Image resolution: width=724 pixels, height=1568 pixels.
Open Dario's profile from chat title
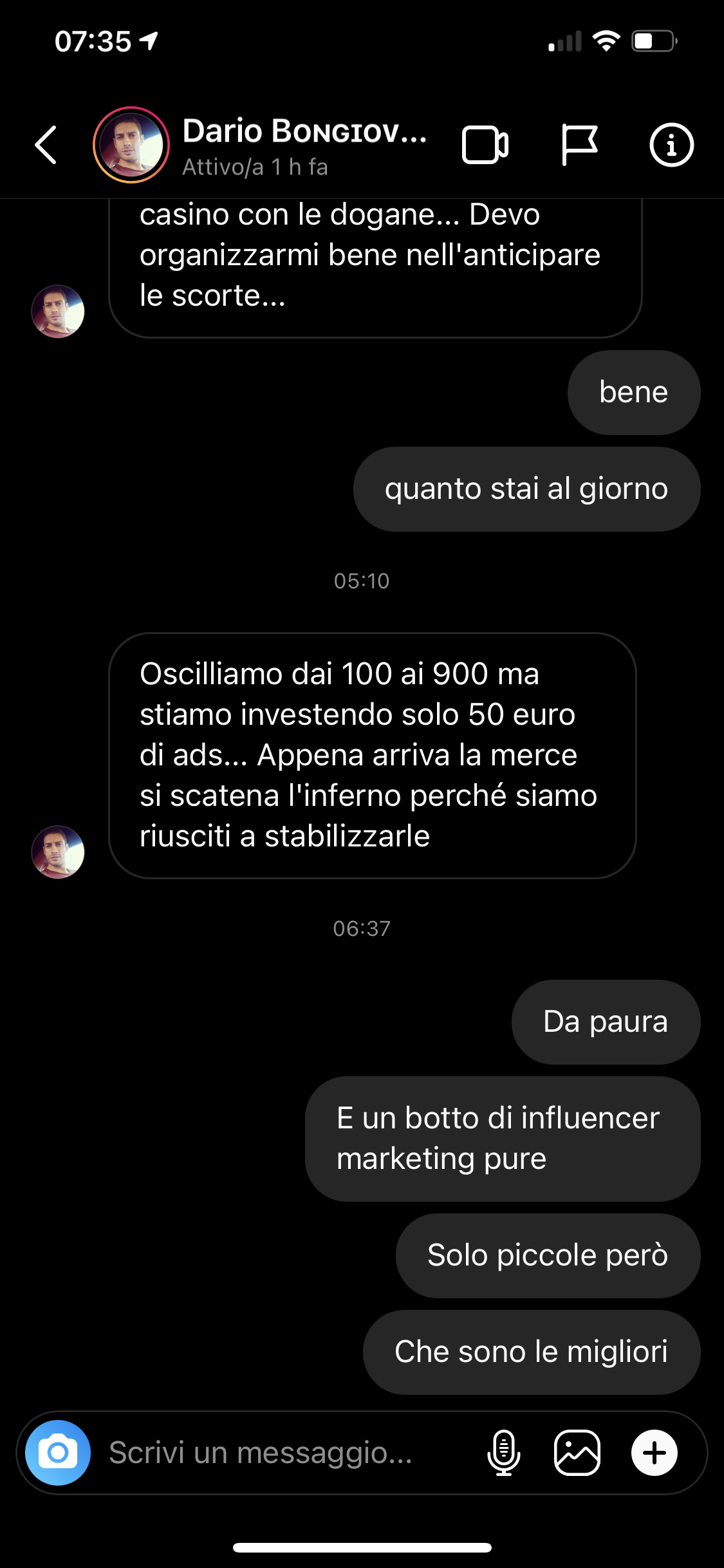[x=304, y=132]
